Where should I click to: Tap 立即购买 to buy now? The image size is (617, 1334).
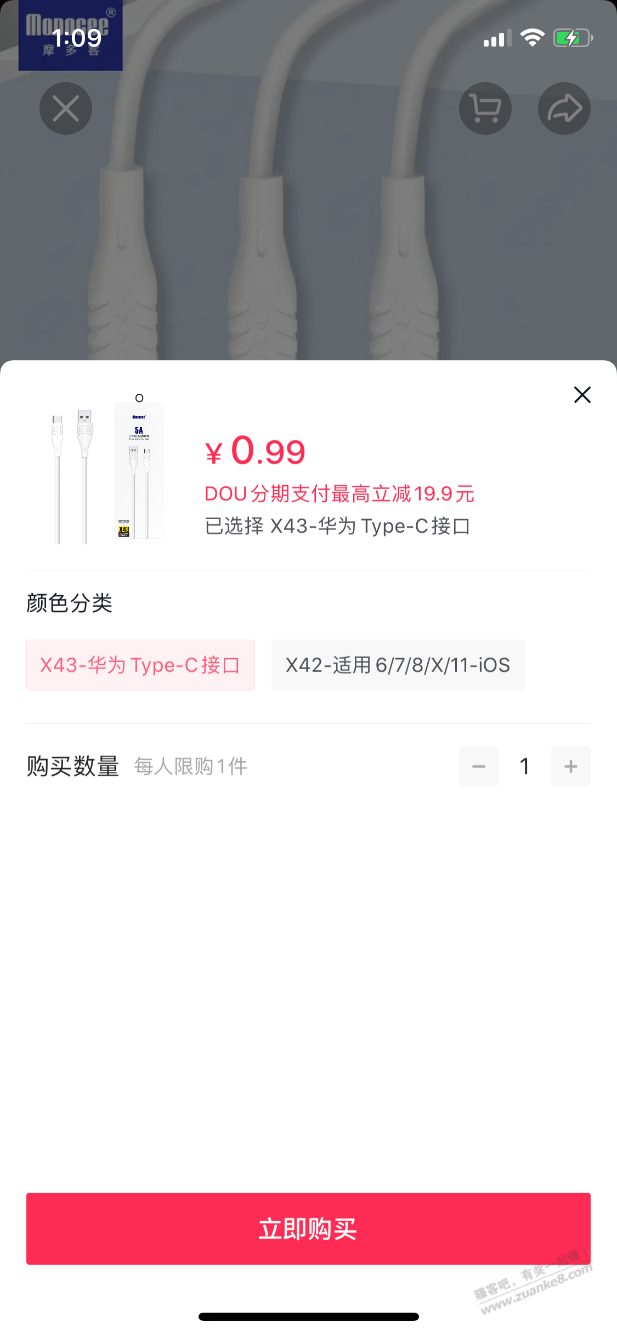click(x=308, y=1229)
